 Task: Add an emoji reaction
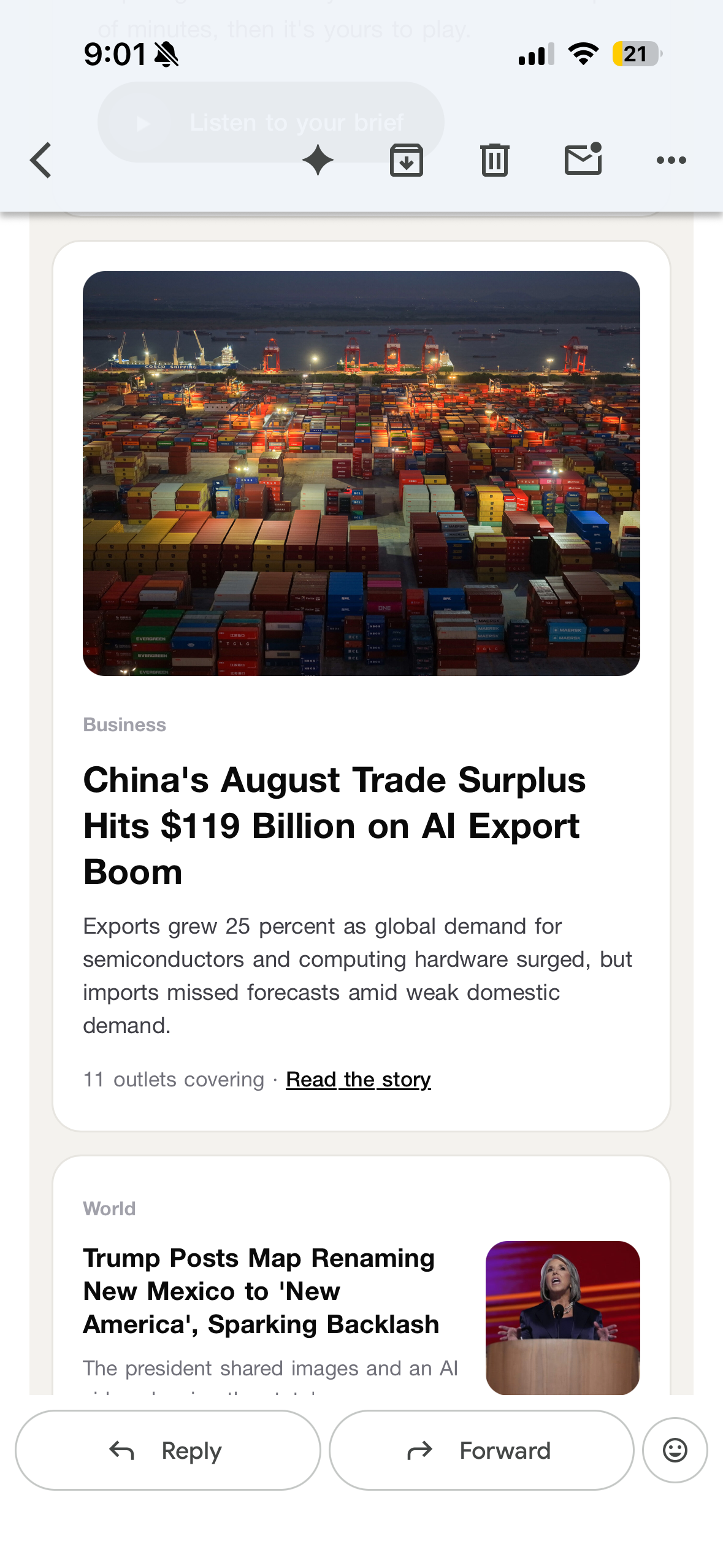[675, 1450]
